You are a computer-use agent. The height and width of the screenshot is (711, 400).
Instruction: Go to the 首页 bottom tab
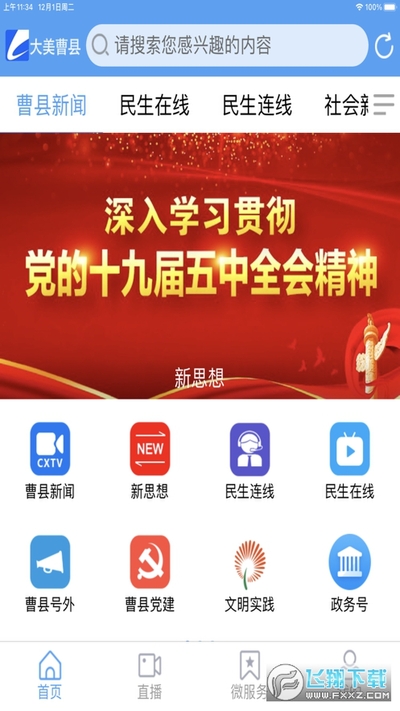click(50, 675)
